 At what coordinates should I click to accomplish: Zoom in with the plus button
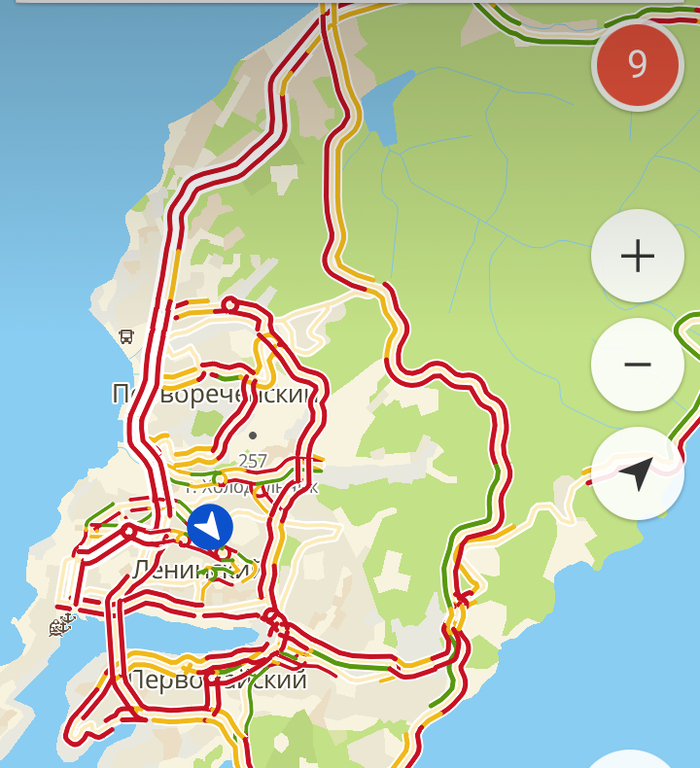637,256
